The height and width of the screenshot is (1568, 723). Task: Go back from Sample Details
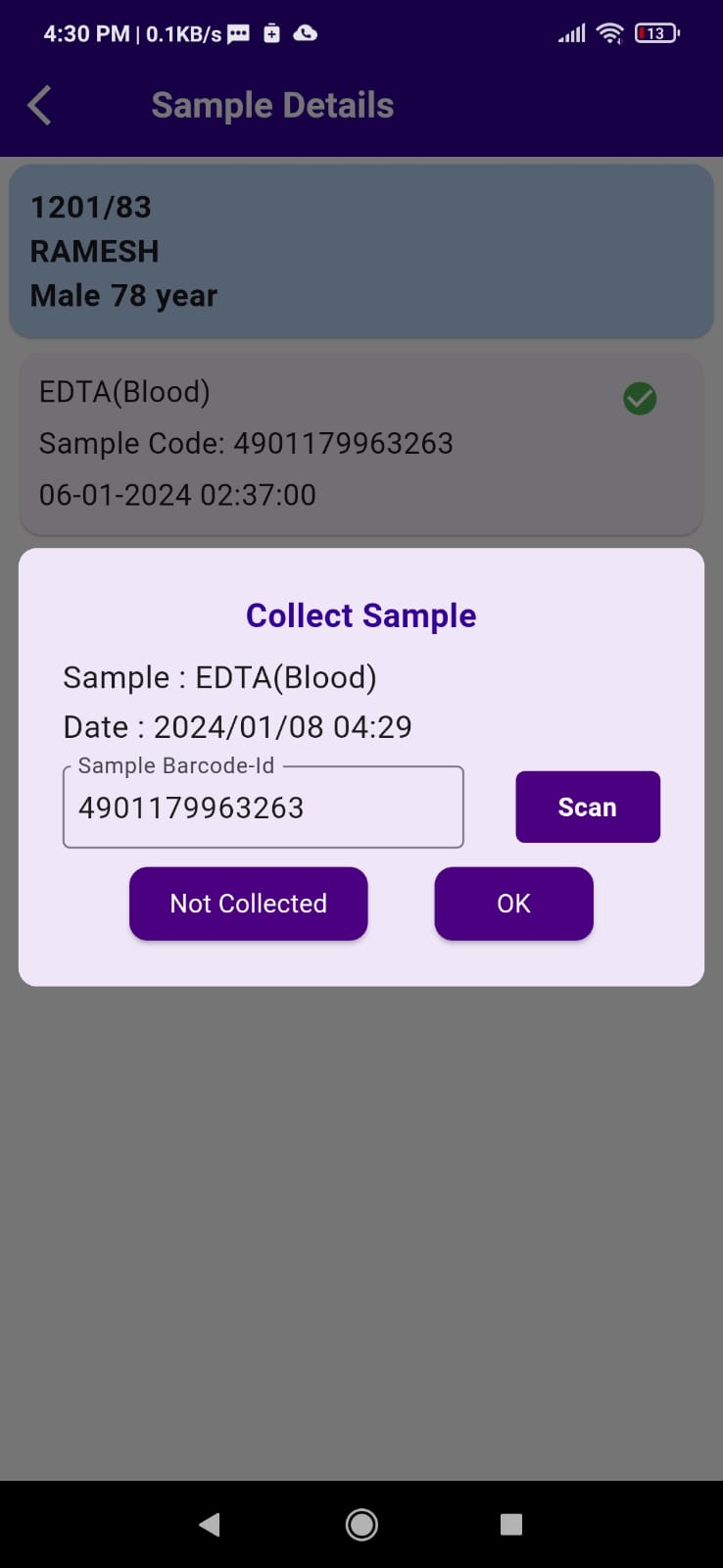pyautogui.click(x=40, y=106)
